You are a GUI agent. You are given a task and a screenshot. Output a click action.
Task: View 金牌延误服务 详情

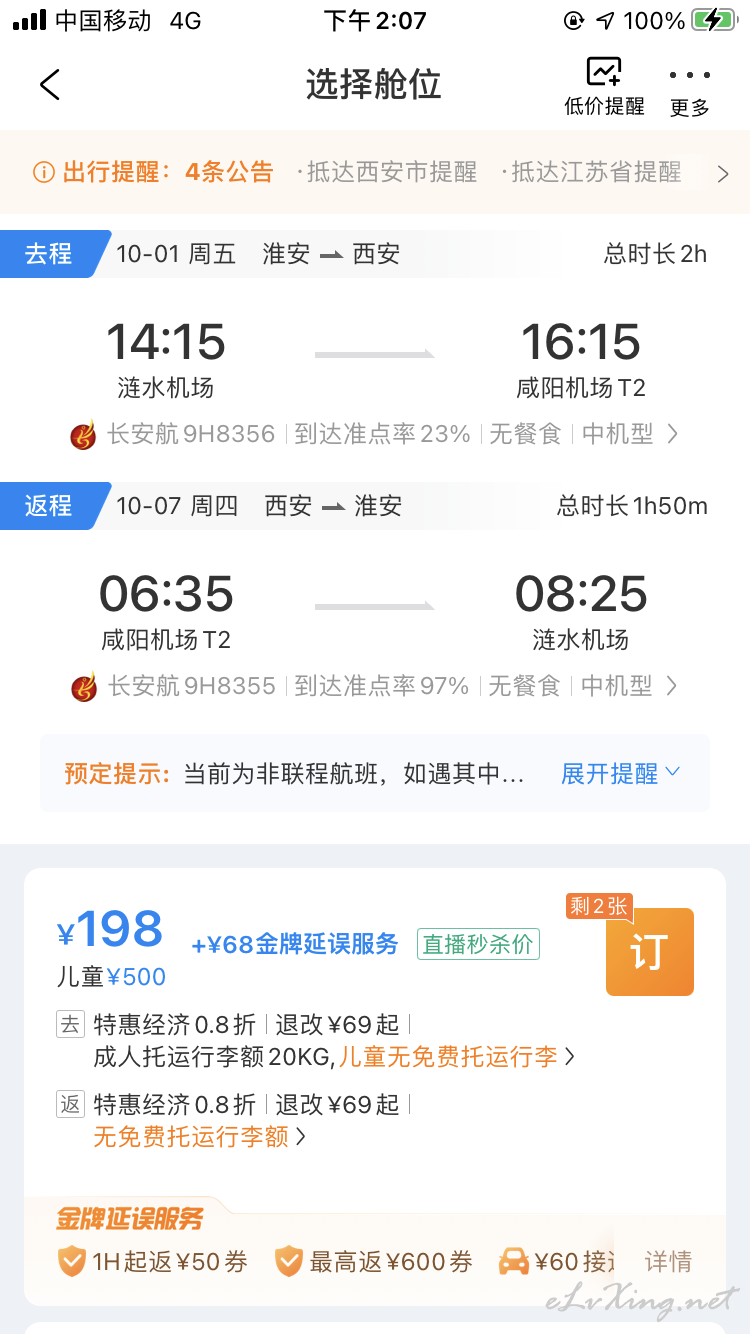pos(668,1262)
